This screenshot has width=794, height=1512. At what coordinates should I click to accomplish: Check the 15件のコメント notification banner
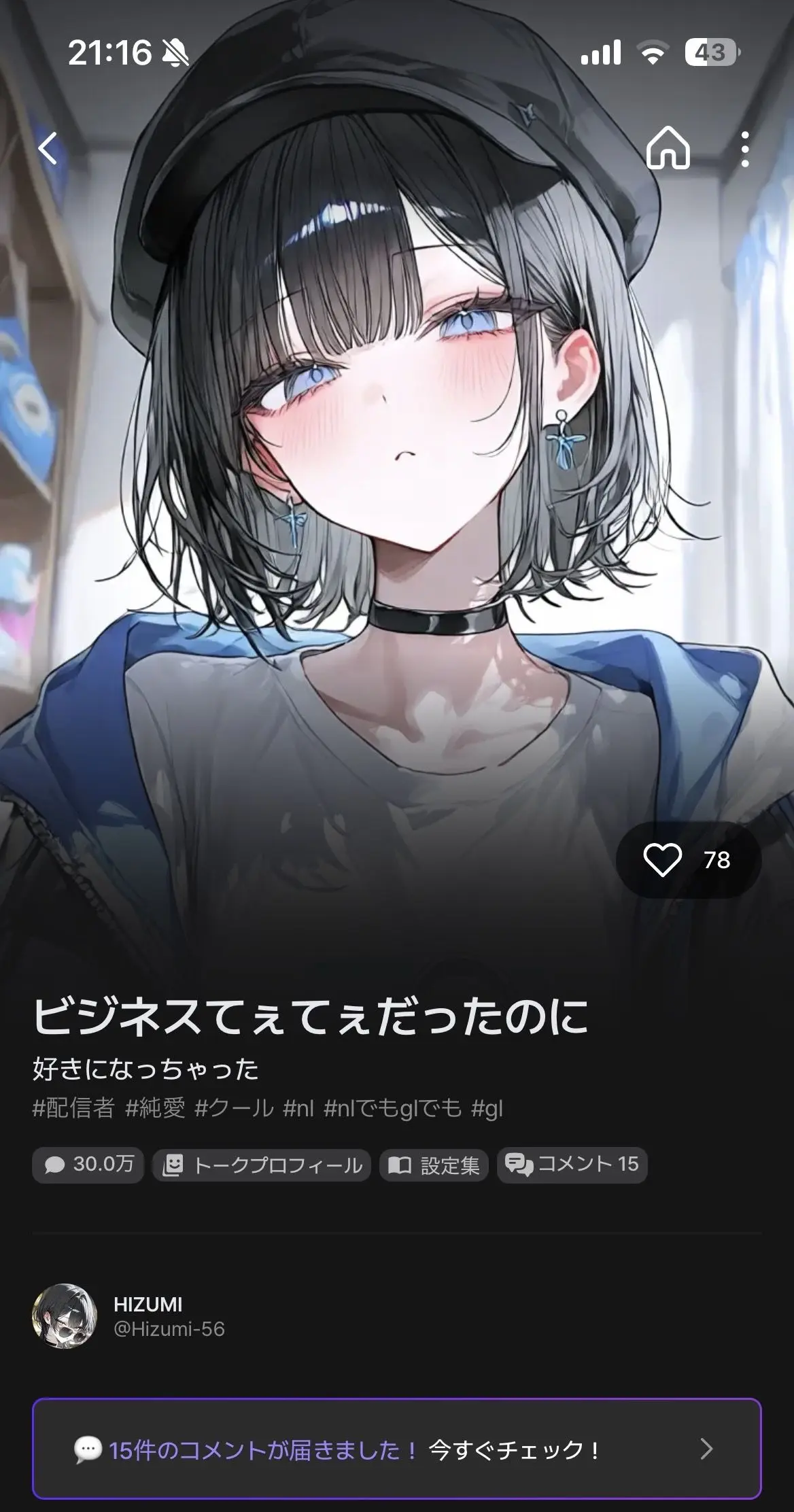coord(397,1449)
